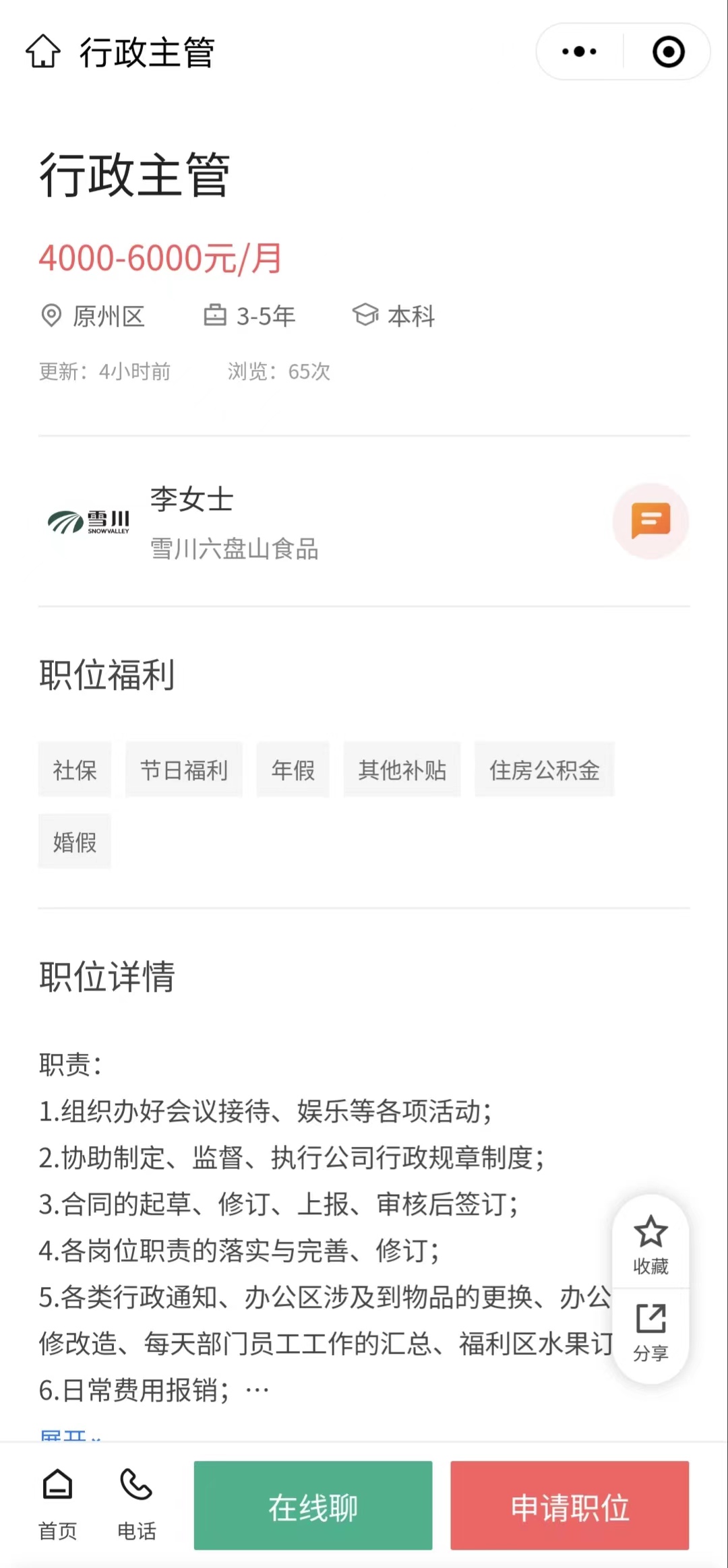Start an online chat with 在线聊
This screenshot has height=1568, width=728.
(313, 1505)
